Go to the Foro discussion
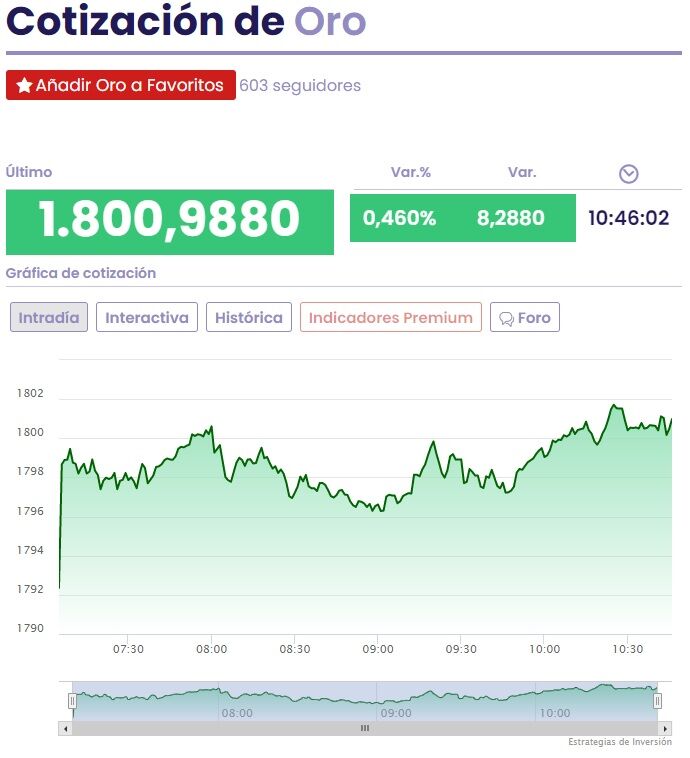This screenshot has height=758, width=690. point(525,318)
